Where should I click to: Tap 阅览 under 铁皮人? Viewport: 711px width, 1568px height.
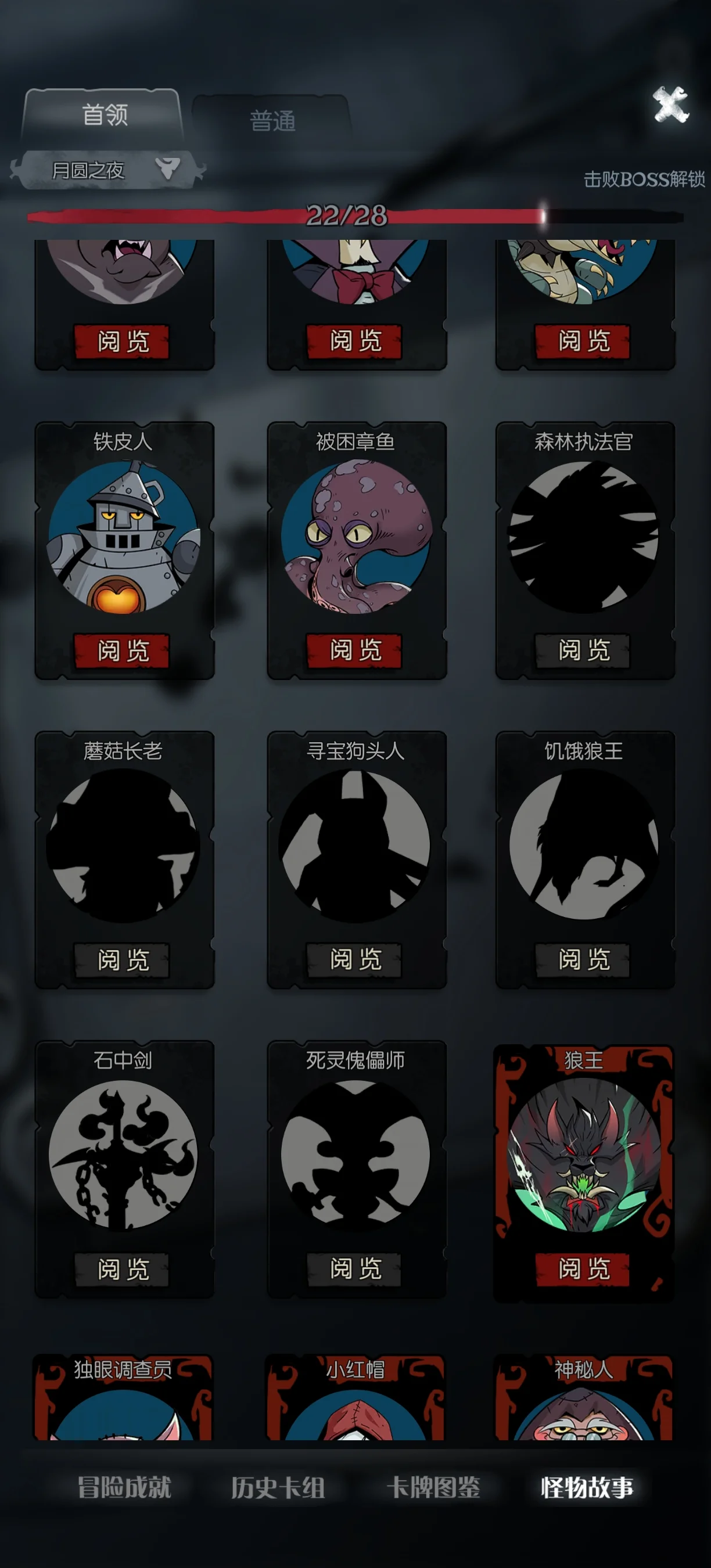122,650
